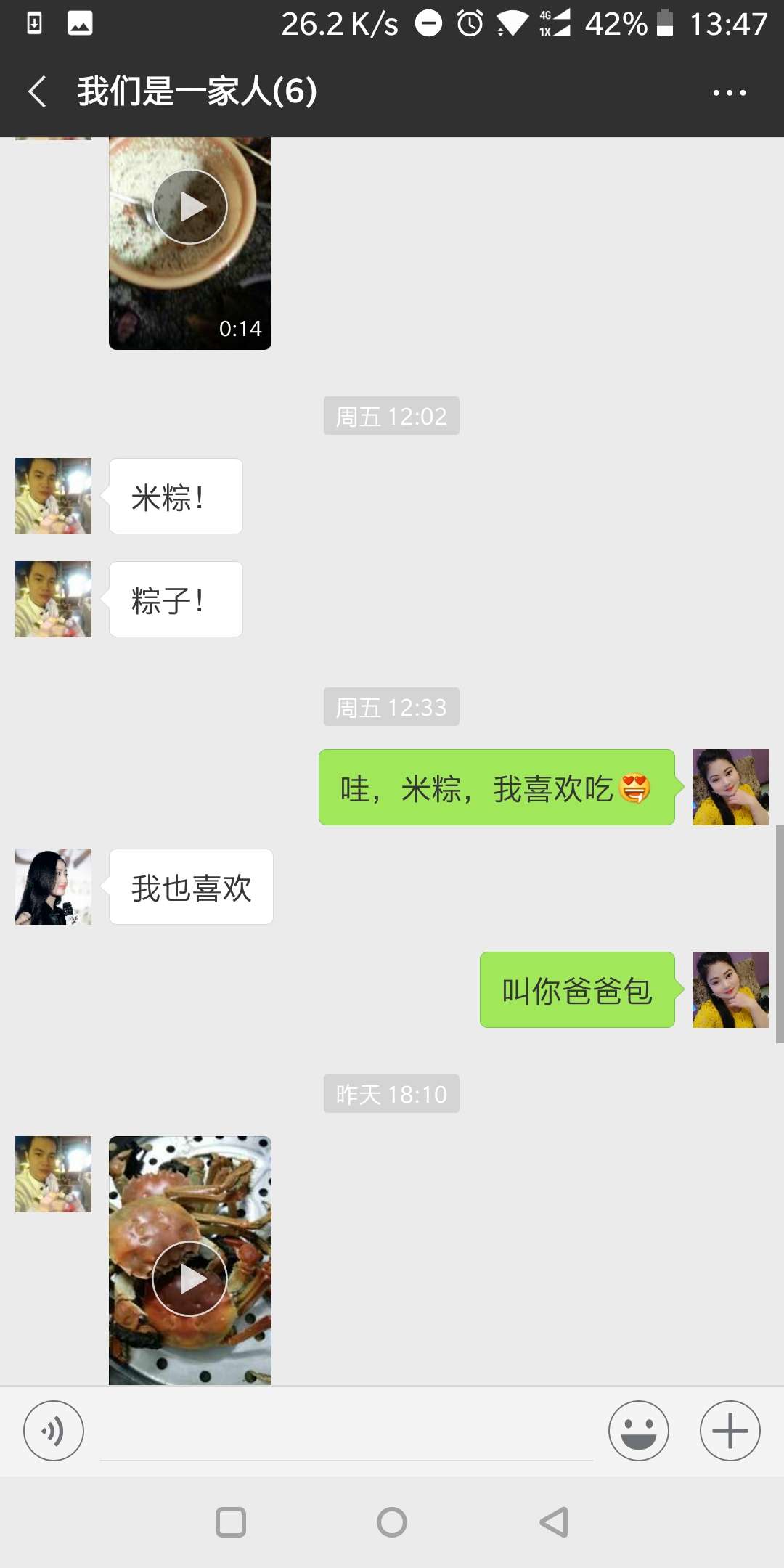Image resolution: width=784 pixels, height=1568 pixels.
Task: Open the sender avatar beside 米粽!
Action: tap(52, 496)
